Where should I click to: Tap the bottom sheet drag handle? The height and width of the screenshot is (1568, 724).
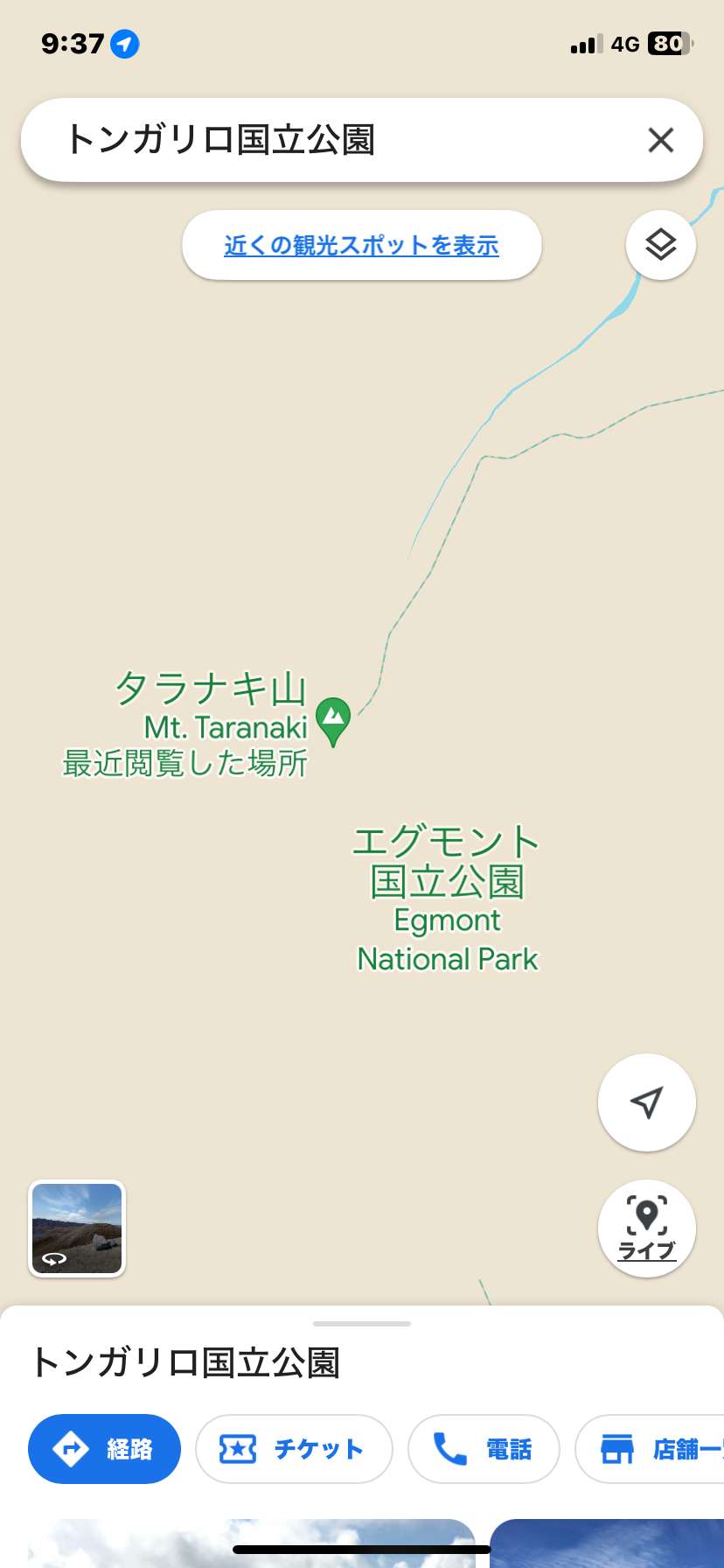coord(362,1324)
